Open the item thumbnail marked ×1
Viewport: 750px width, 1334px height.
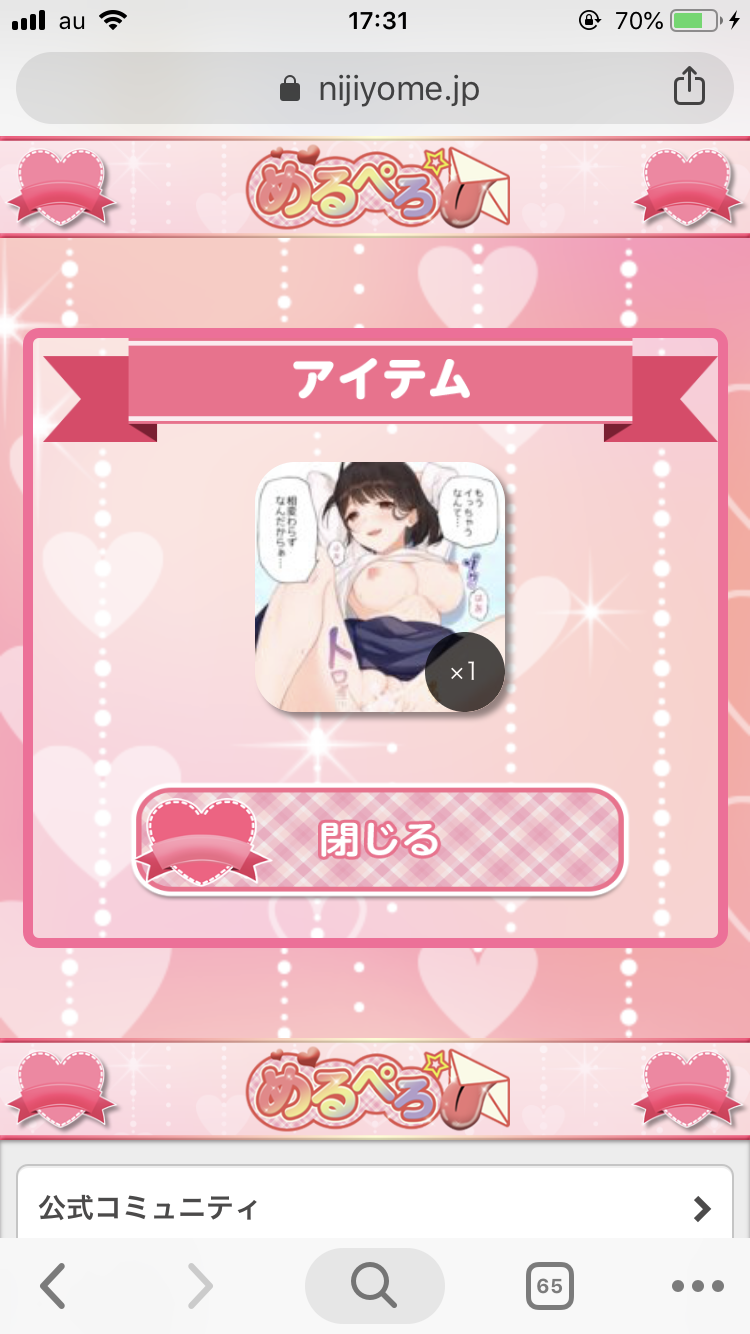[x=380, y=587]
